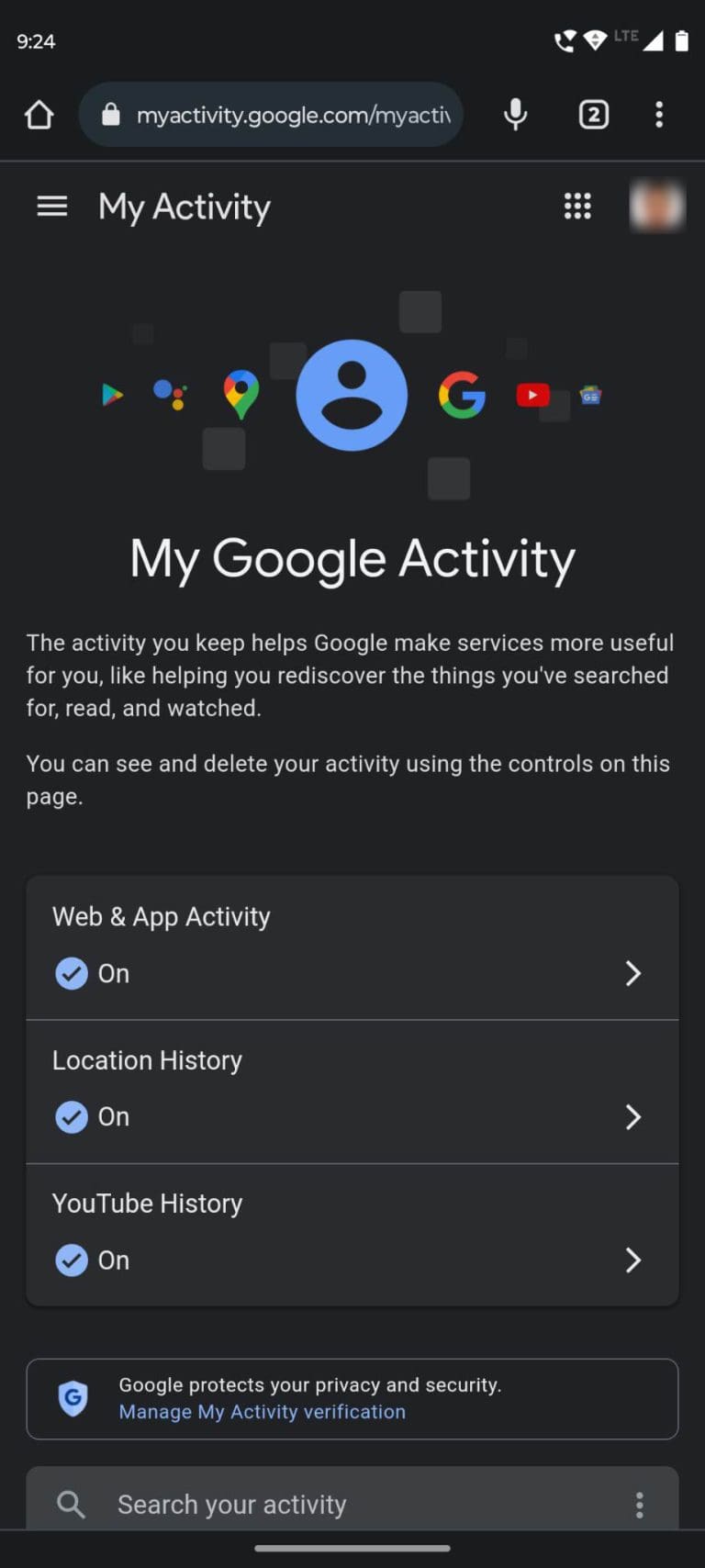Click the Location History On toggle
This screenshot has width=705, height=1568.
tap(71, 1117)
